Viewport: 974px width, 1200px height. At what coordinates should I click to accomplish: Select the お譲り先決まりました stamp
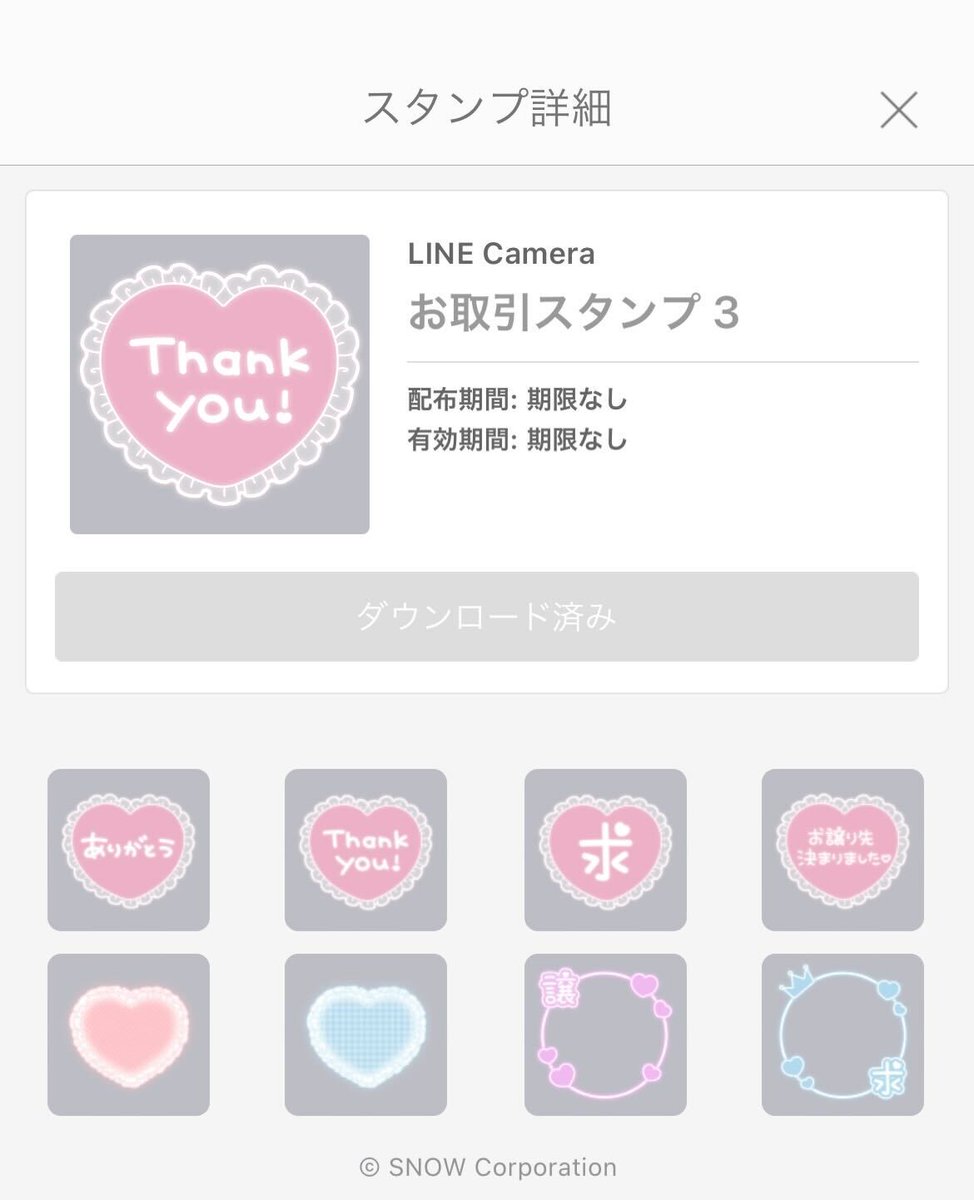click(x=841, y=849)
